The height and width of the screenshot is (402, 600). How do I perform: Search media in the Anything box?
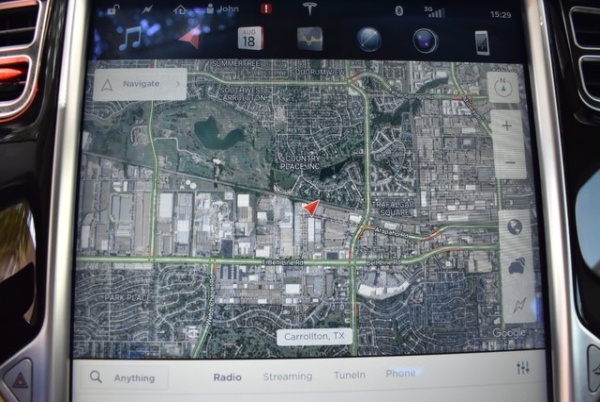126,377
